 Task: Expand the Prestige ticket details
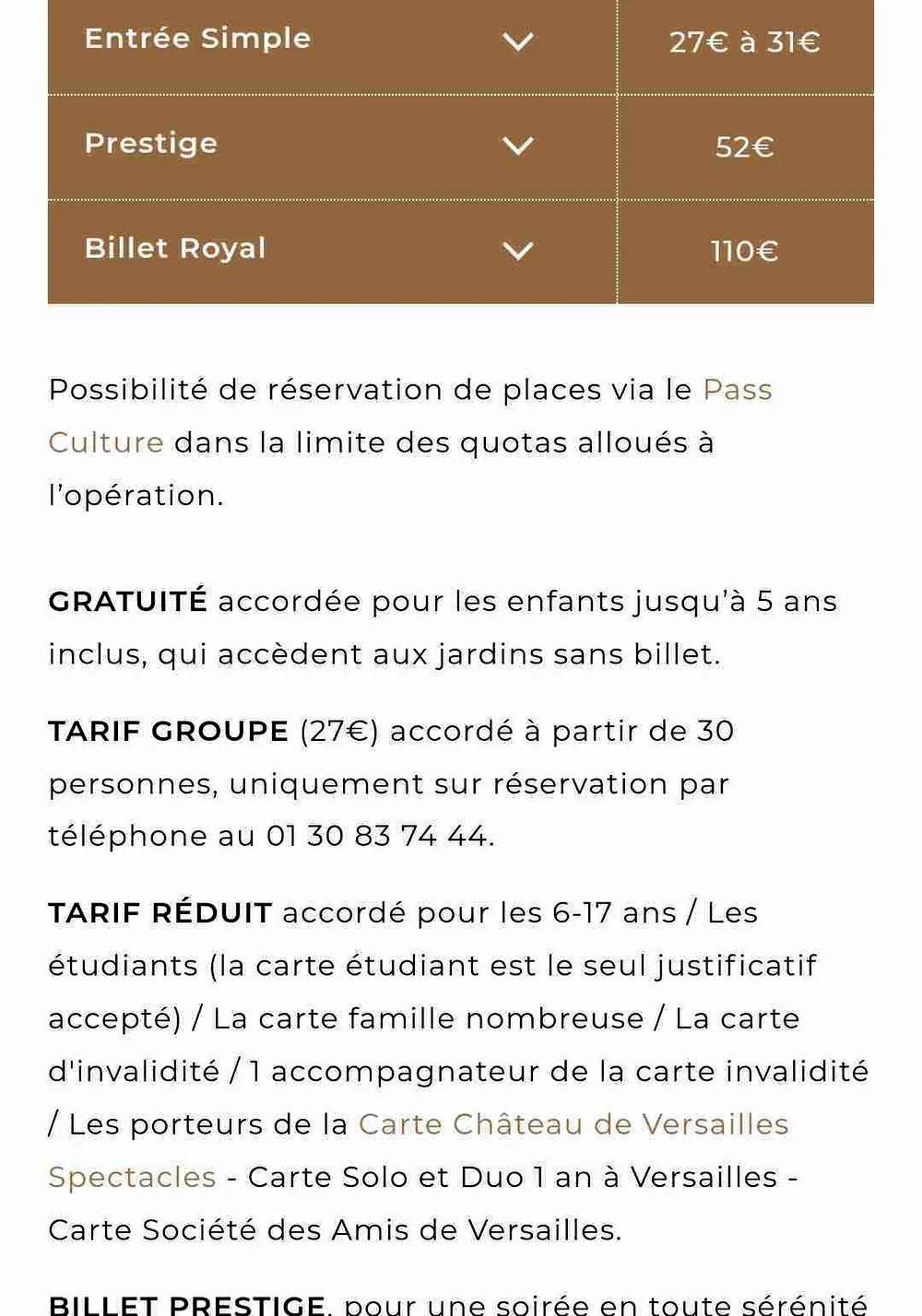pos(517,146)
